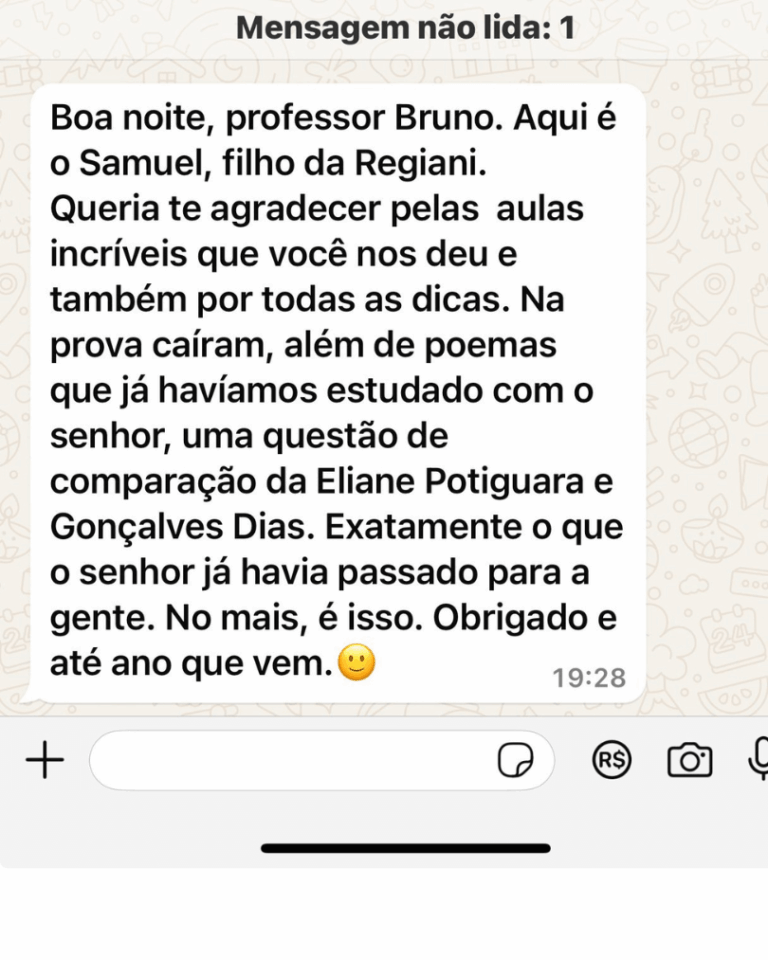Tap the microphone to record audio
The height and width of the screenshot is (960, 768).
pos(758,760)
